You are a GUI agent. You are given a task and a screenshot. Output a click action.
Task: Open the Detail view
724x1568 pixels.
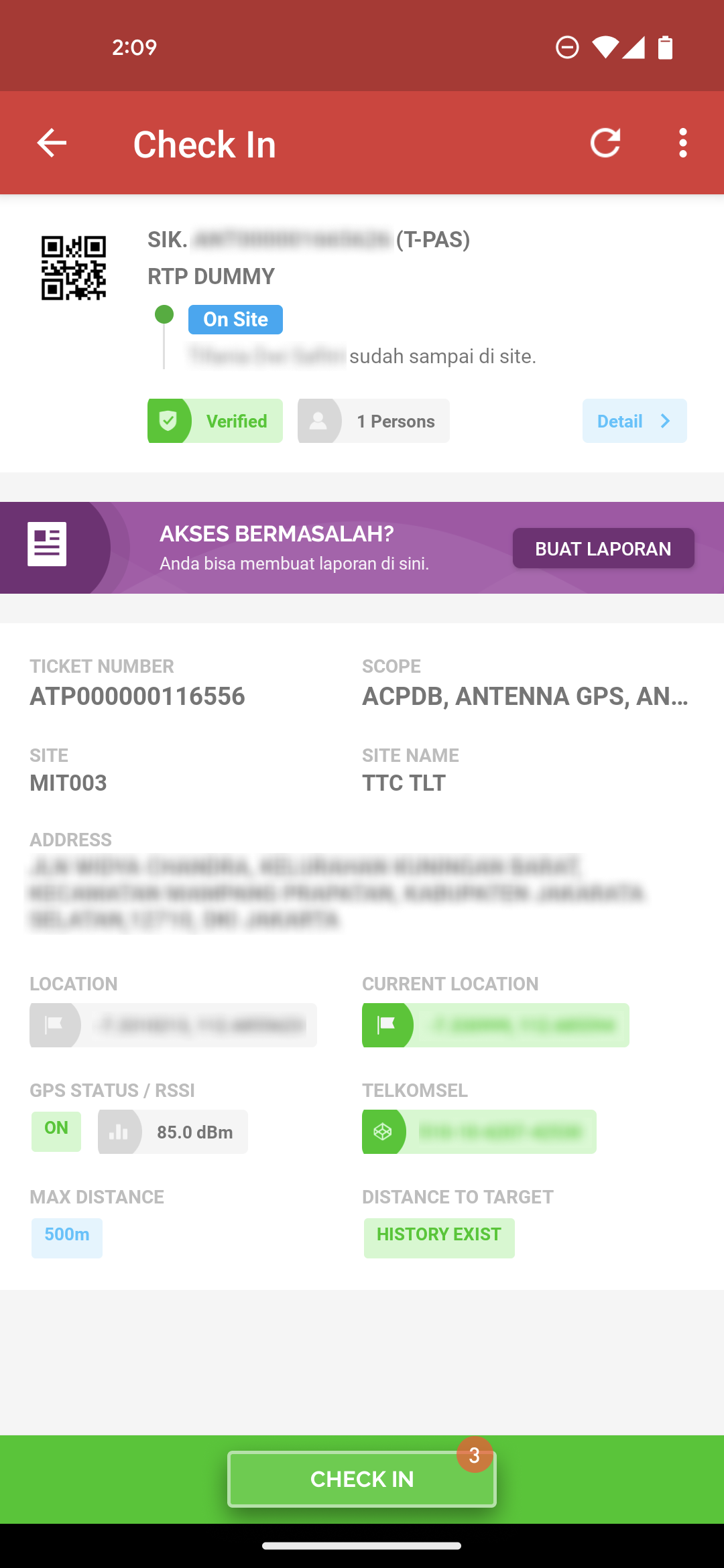pos(634,421)
